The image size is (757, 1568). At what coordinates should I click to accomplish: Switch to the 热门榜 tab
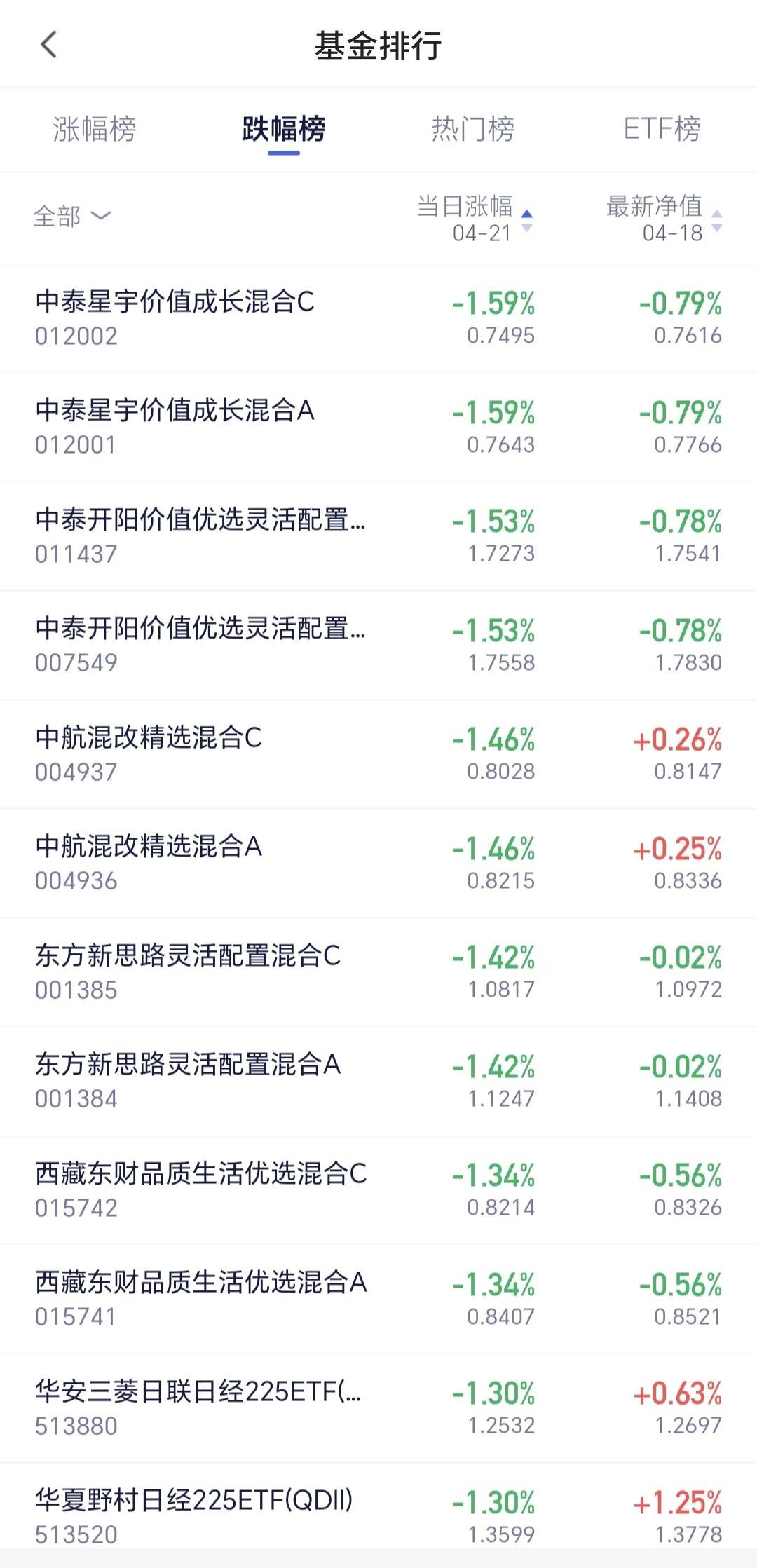coord(473,129)
